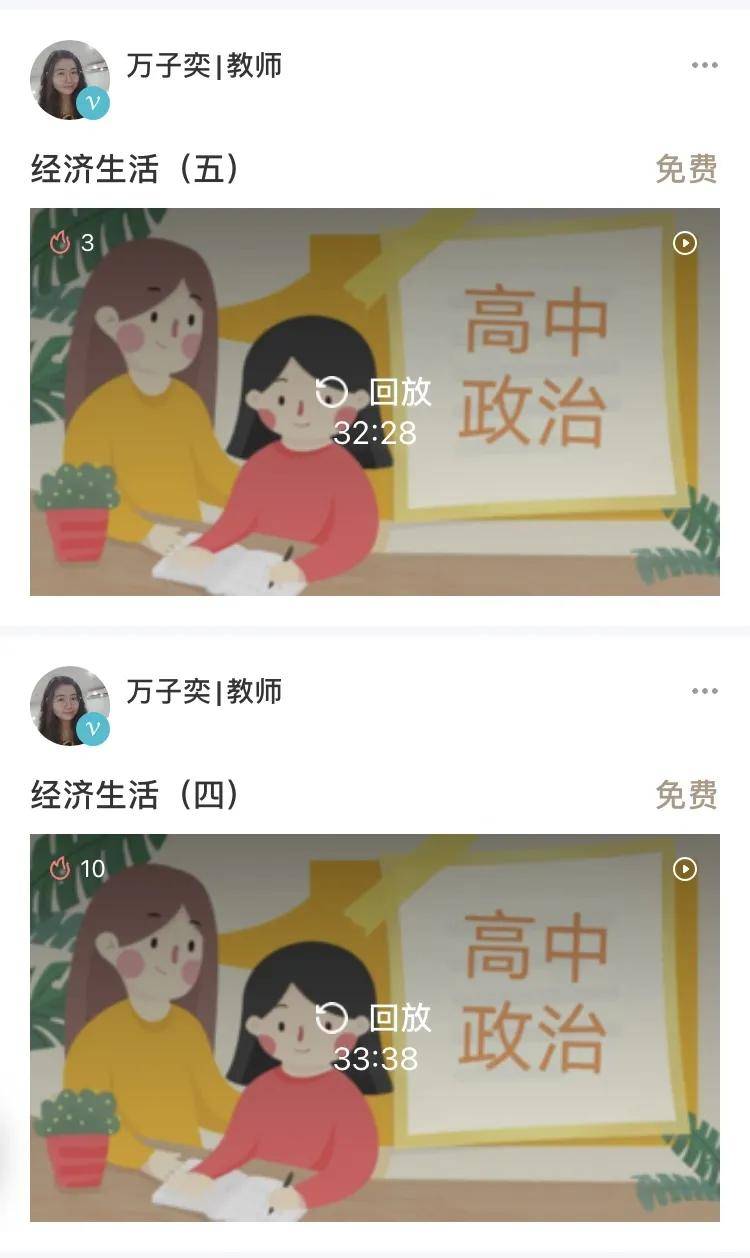
Task: Open 万子奕's avatar above 经济生活（四）
Action: [69, 705]
